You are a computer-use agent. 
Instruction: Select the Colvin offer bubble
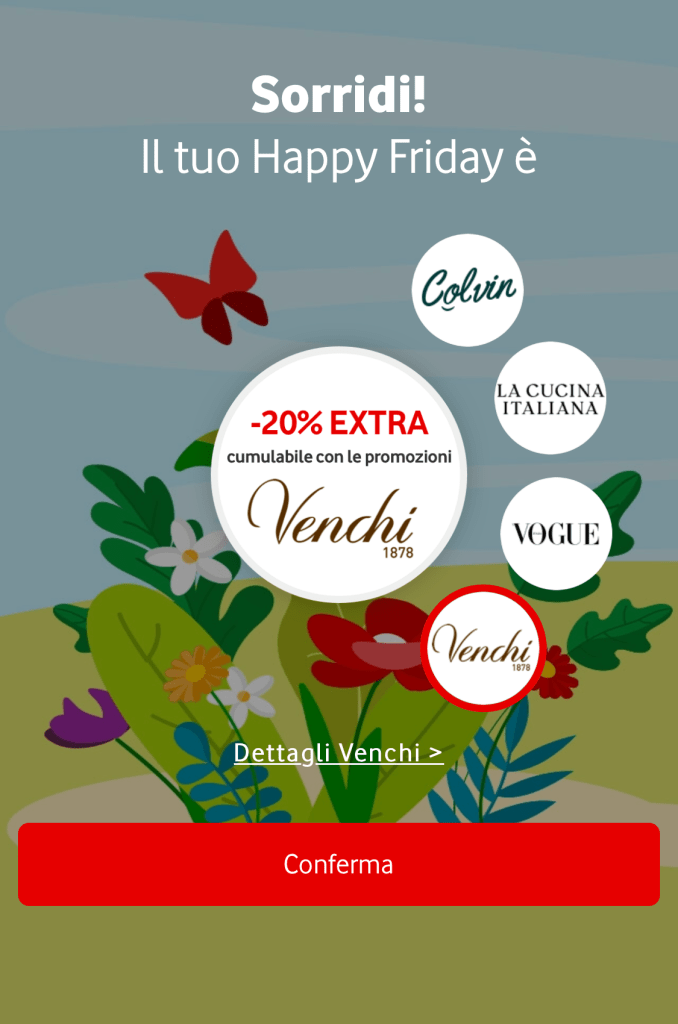pos(467,290)
